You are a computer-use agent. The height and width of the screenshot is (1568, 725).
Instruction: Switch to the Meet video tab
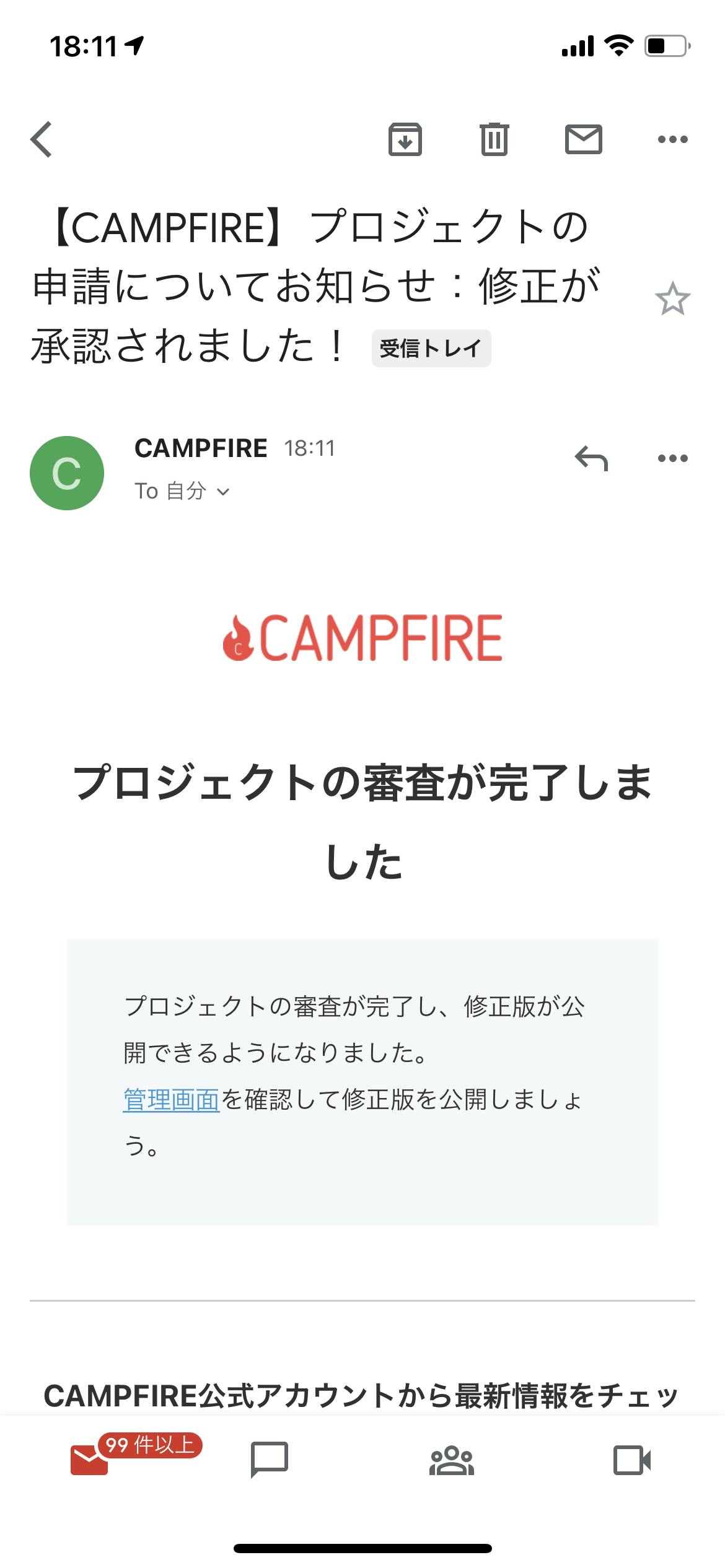[x=631, y=1459]
